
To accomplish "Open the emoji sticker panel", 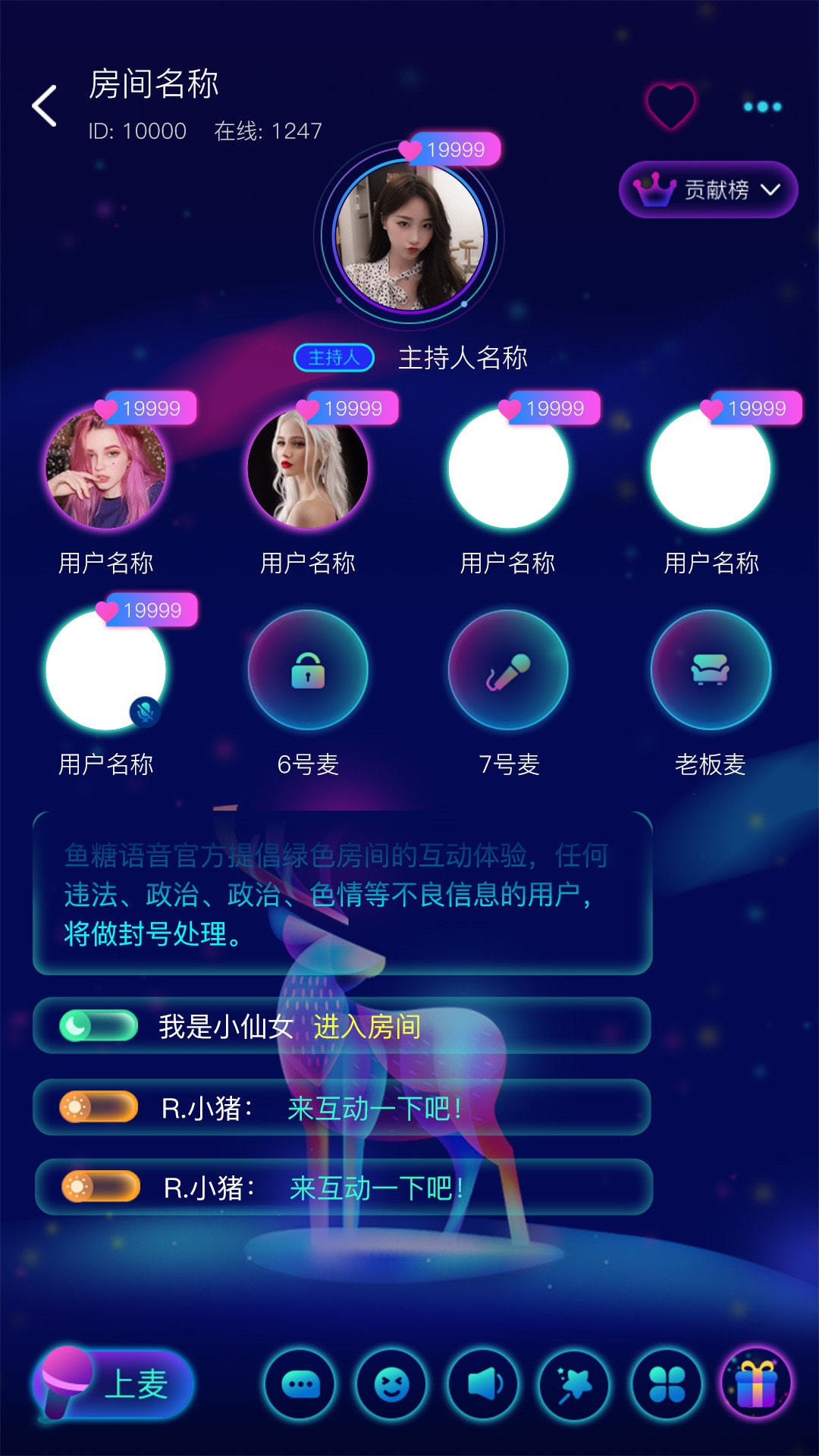I will click(x=392, y=1384).
